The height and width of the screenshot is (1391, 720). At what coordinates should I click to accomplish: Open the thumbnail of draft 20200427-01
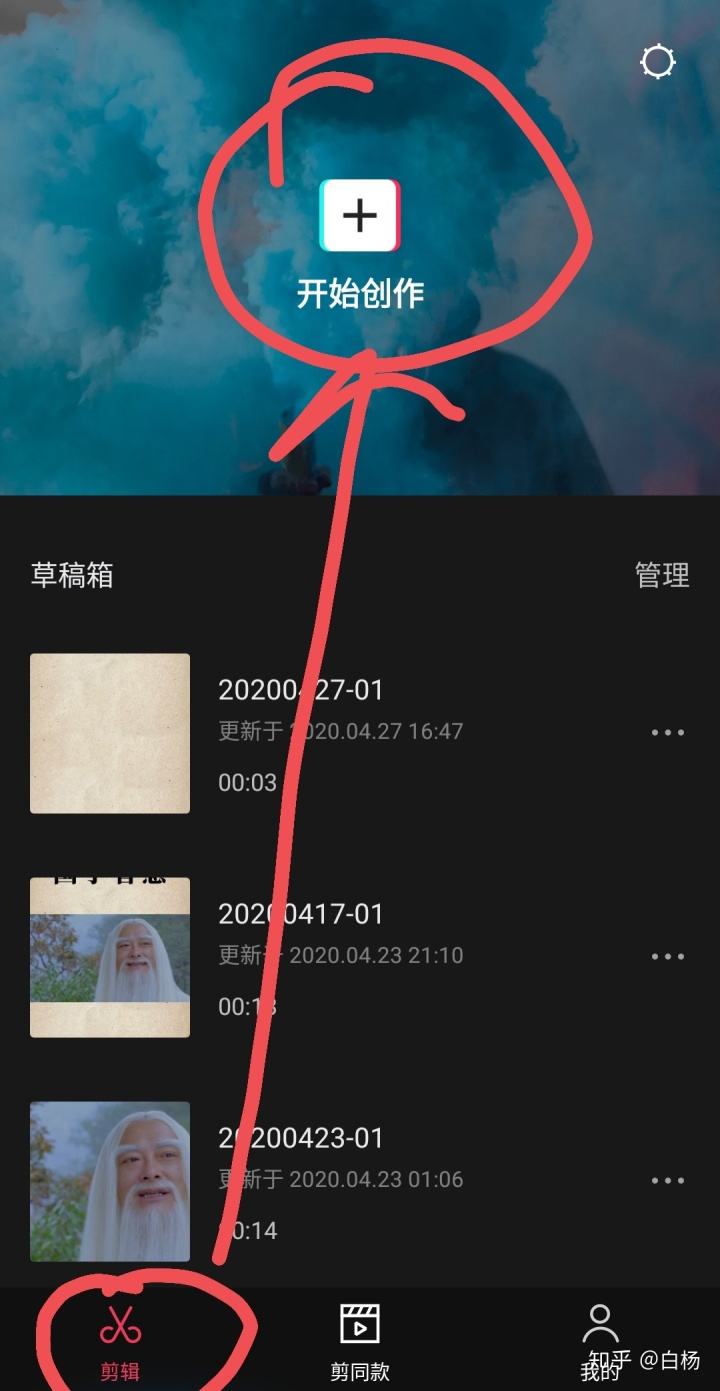[110, 732]
